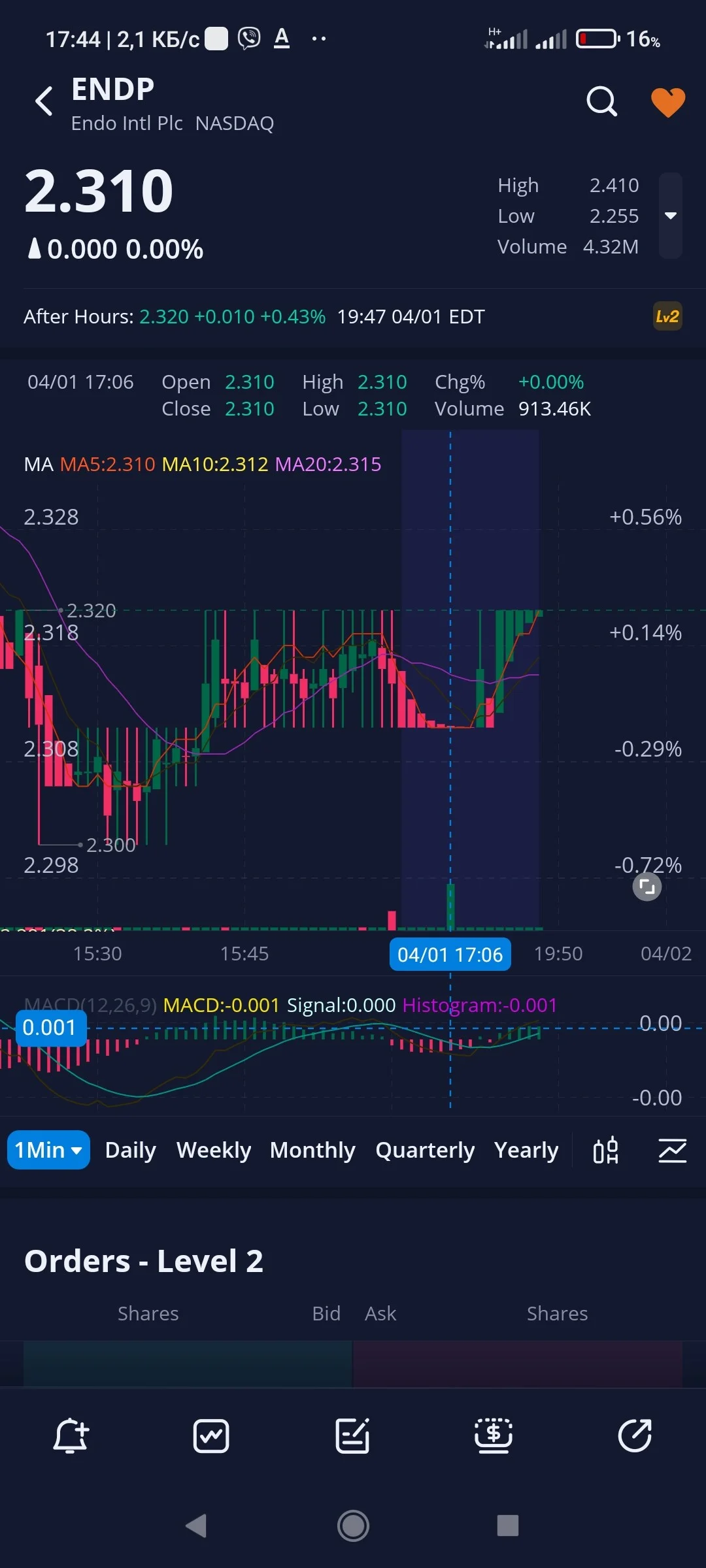Expand the High/Low/Volume details dropdown
The image size is (706, 1568).
pos(671,216)
